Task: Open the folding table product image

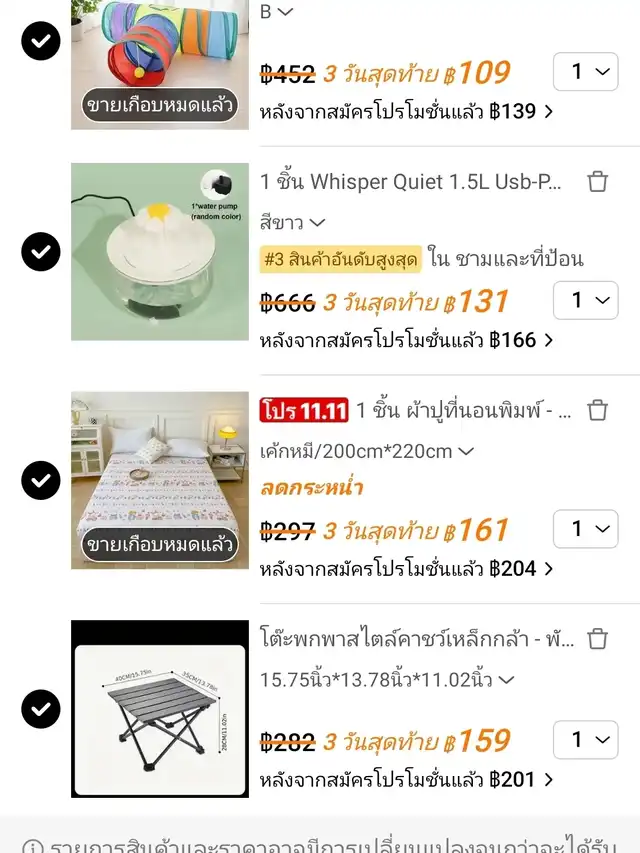Action: pyautogui.click(x=160, y=709)
